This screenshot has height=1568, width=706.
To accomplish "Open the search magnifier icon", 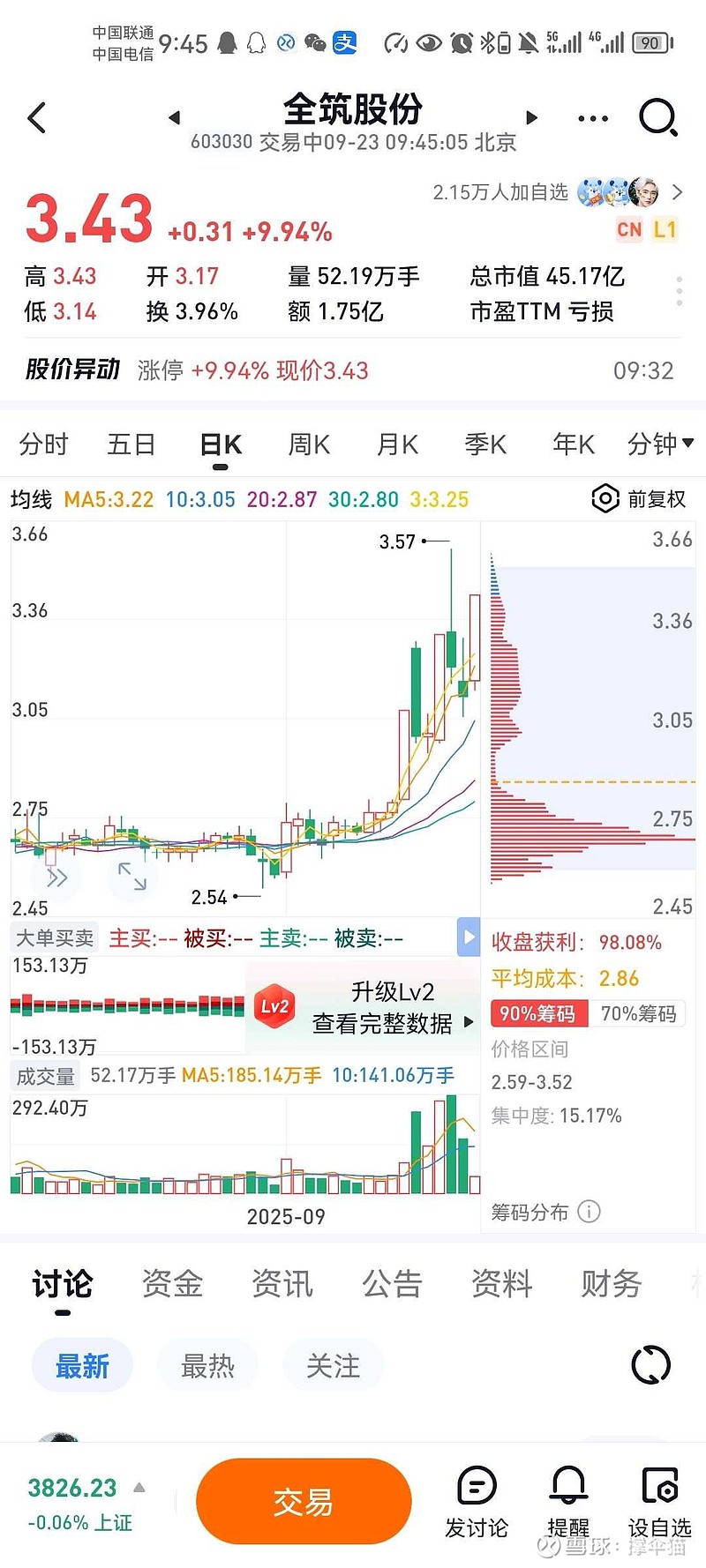I will [657, 117].
